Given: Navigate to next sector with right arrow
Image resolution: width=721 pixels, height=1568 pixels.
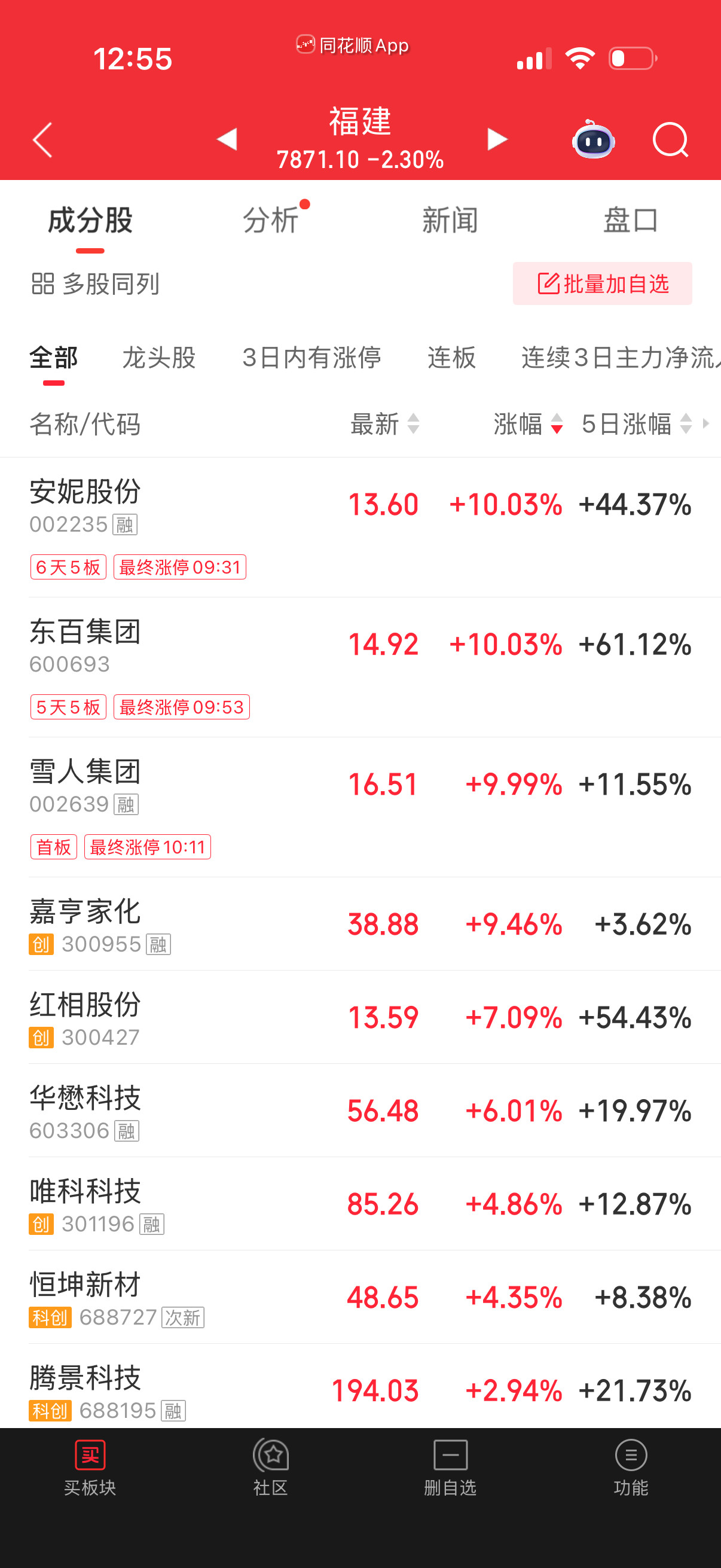Looking at the screenshot, I should pos(497,139).
